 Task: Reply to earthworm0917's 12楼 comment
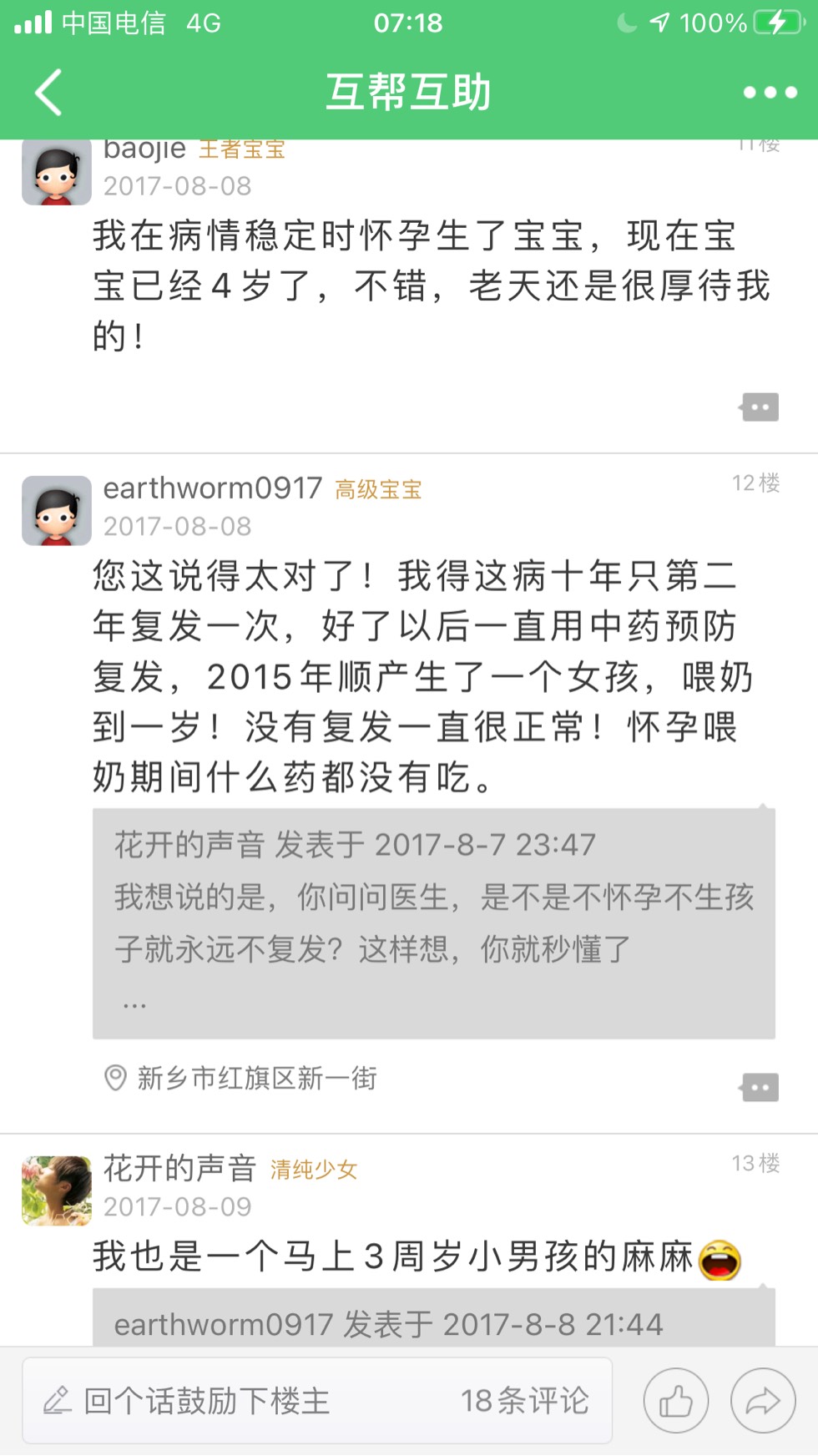point(760,1088)
